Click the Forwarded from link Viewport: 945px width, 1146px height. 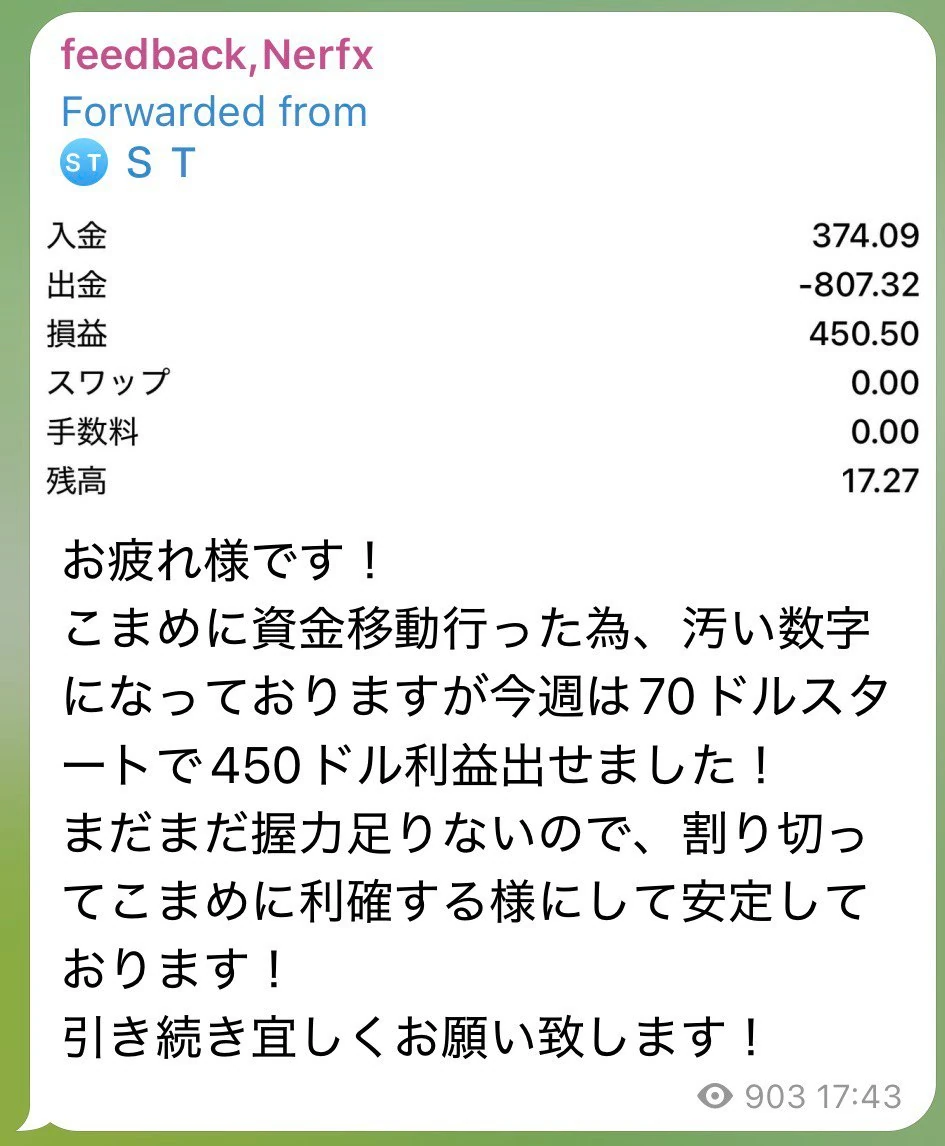tap(215, 111)
